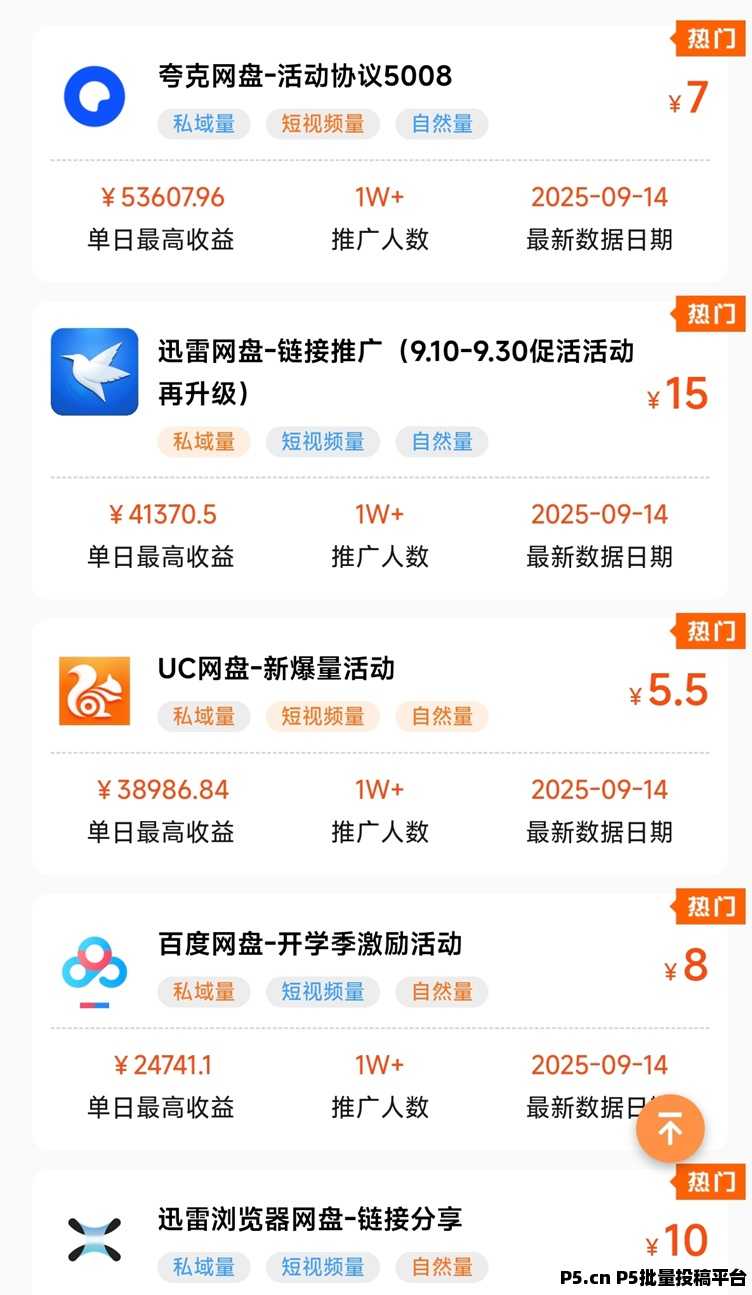
Task: Toggle the 短视频量 tag on 百度网盘
Action: (x=322, y=992)
